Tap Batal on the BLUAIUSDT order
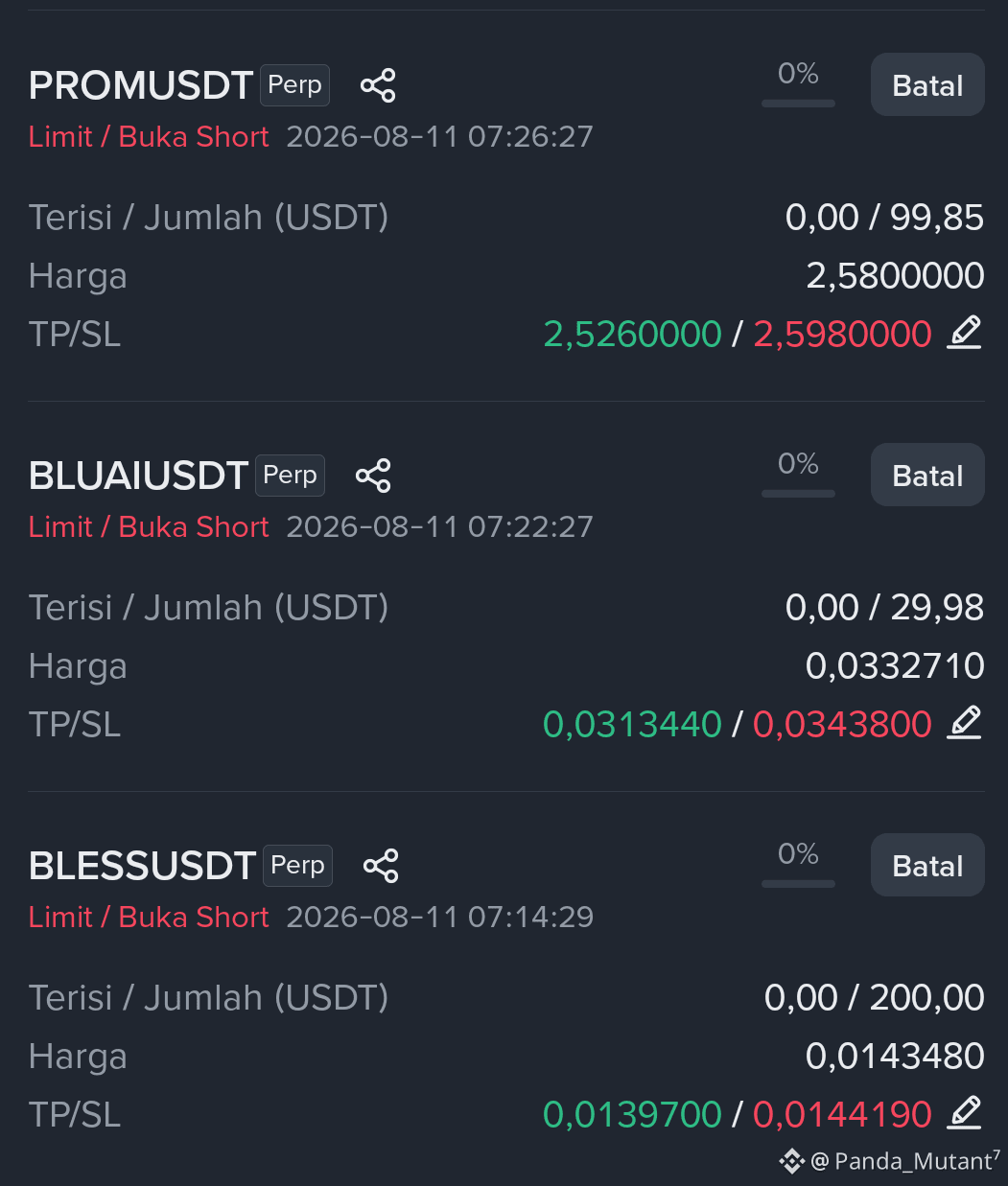This screenshot has width=1008, height=1186. (x=927, y=475)
